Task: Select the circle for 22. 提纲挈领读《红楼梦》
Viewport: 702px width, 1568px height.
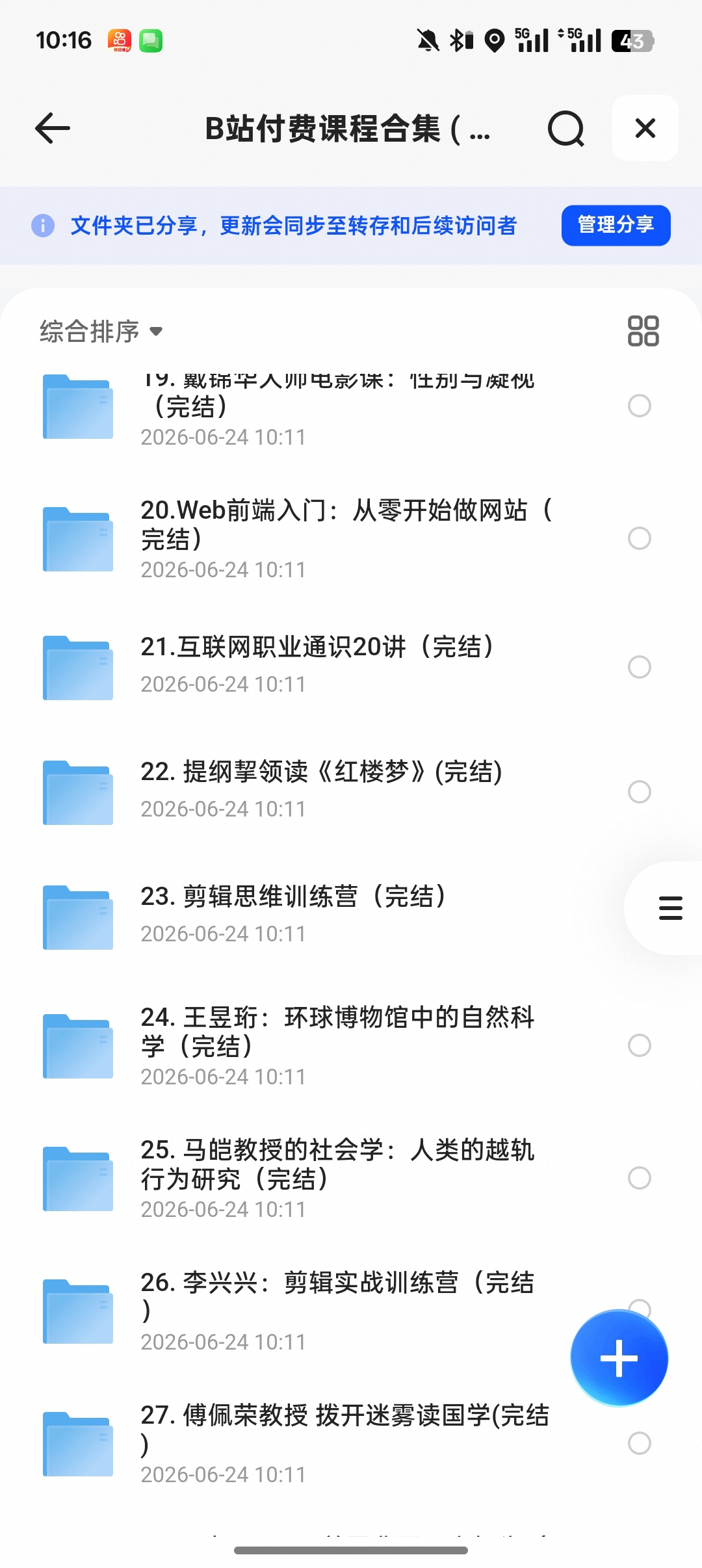Action: (x=640, y=792)
